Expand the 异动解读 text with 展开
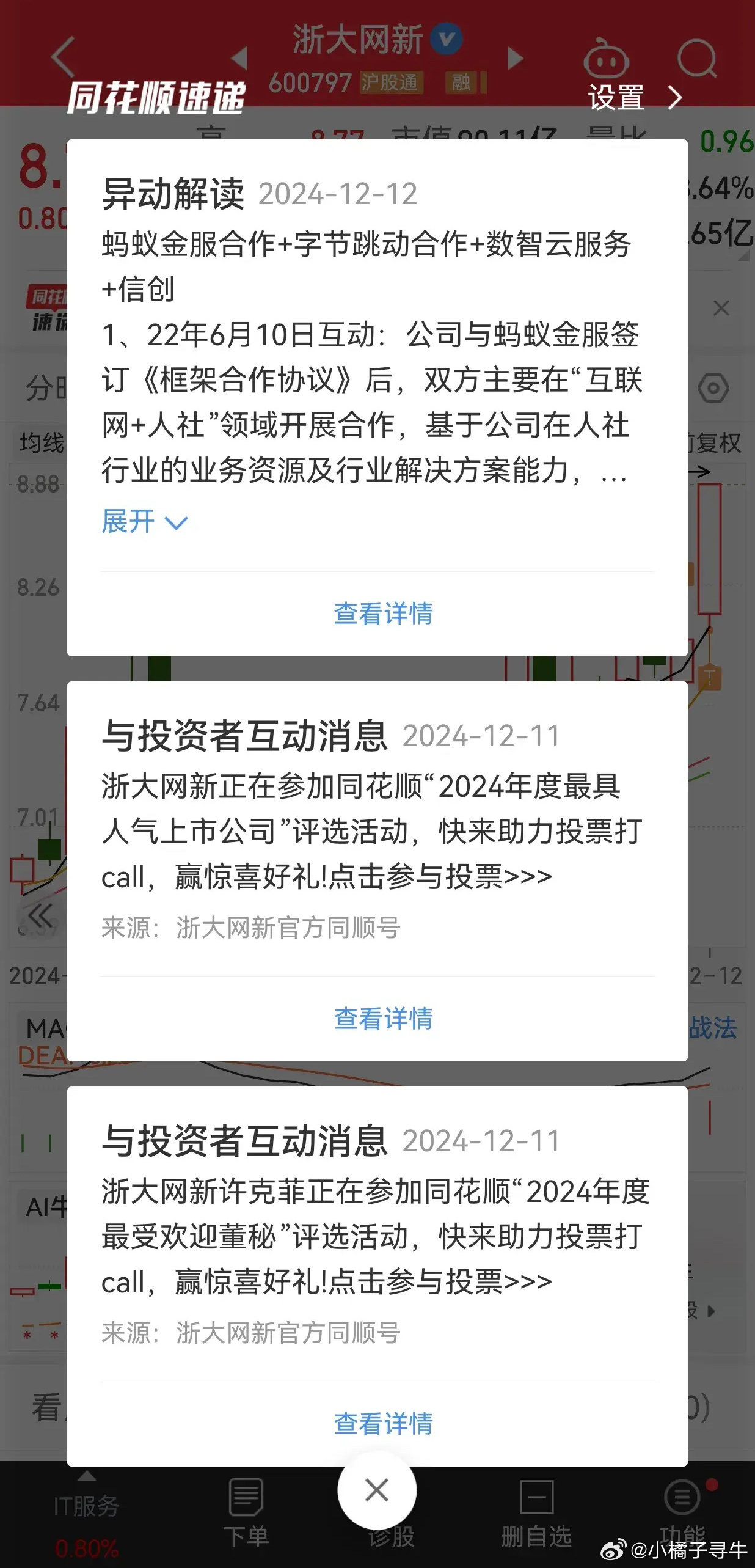This screenshot has height=1568, width=755. (144, 522)
